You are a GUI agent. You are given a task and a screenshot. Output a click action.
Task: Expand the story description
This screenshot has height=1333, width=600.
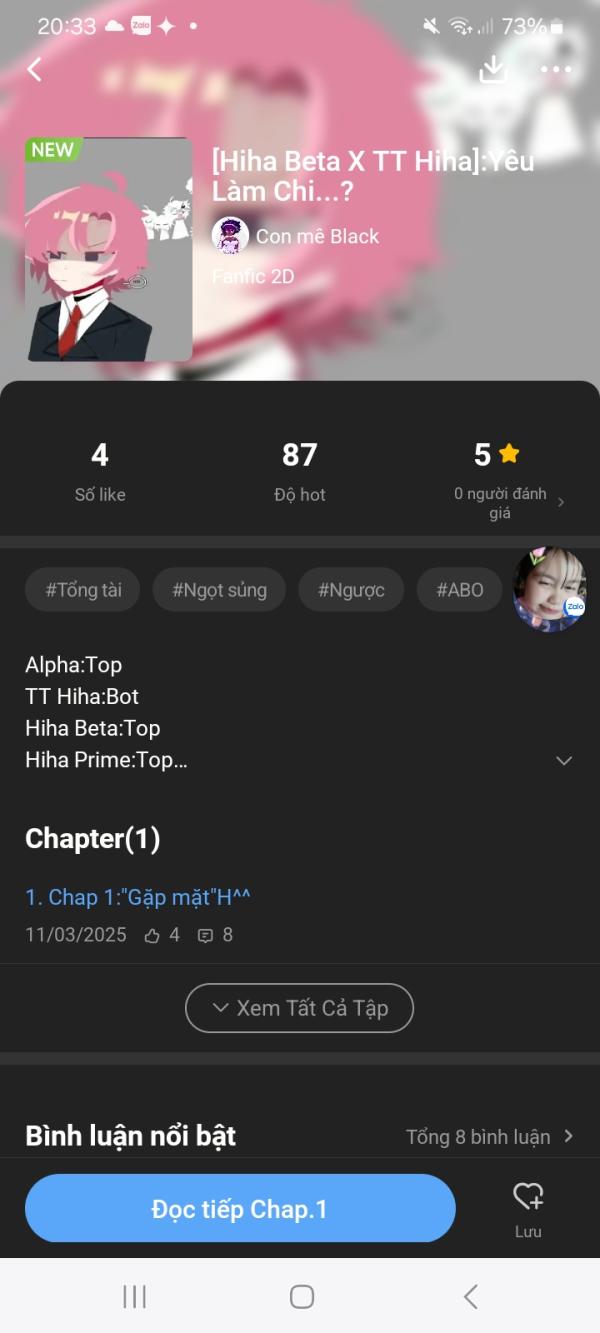point(564,760)
